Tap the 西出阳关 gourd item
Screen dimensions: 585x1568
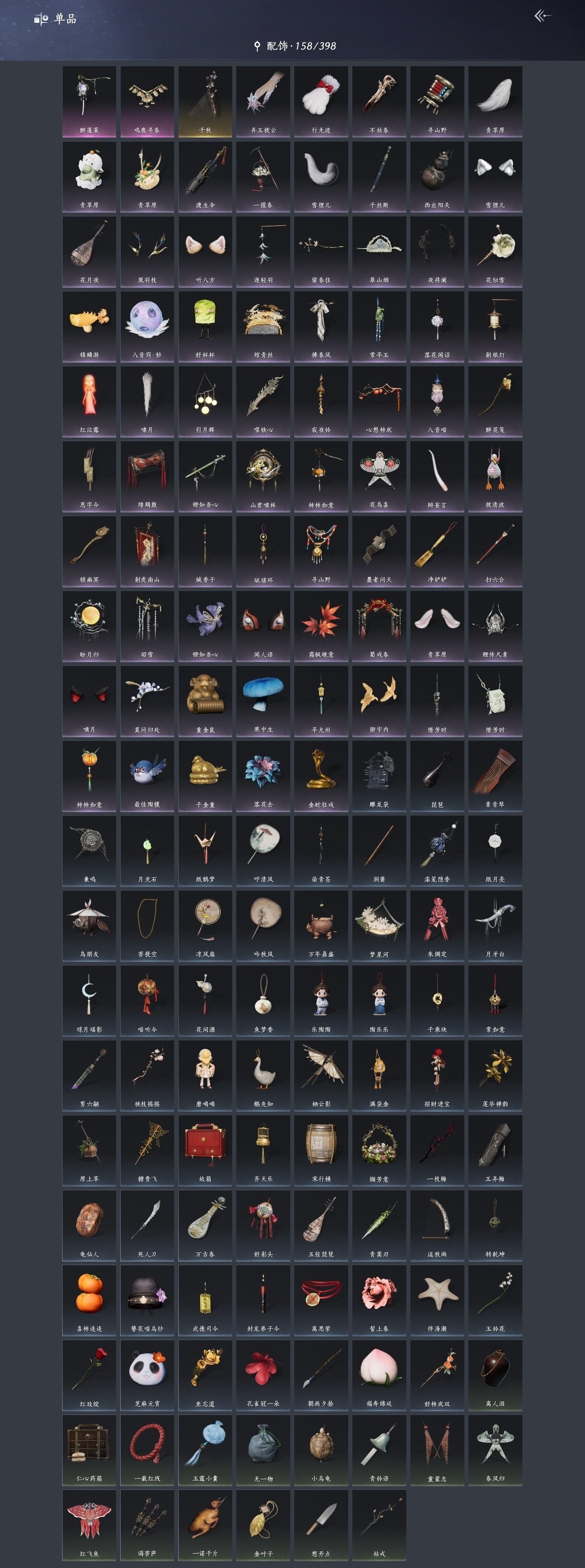point(437,176)
